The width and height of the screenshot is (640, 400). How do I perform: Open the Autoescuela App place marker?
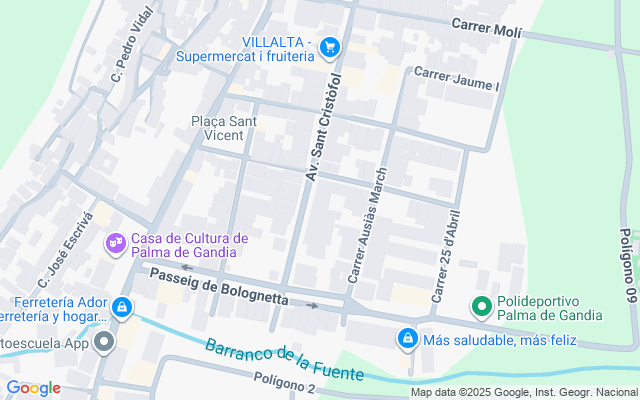click(x=105, y=343)
